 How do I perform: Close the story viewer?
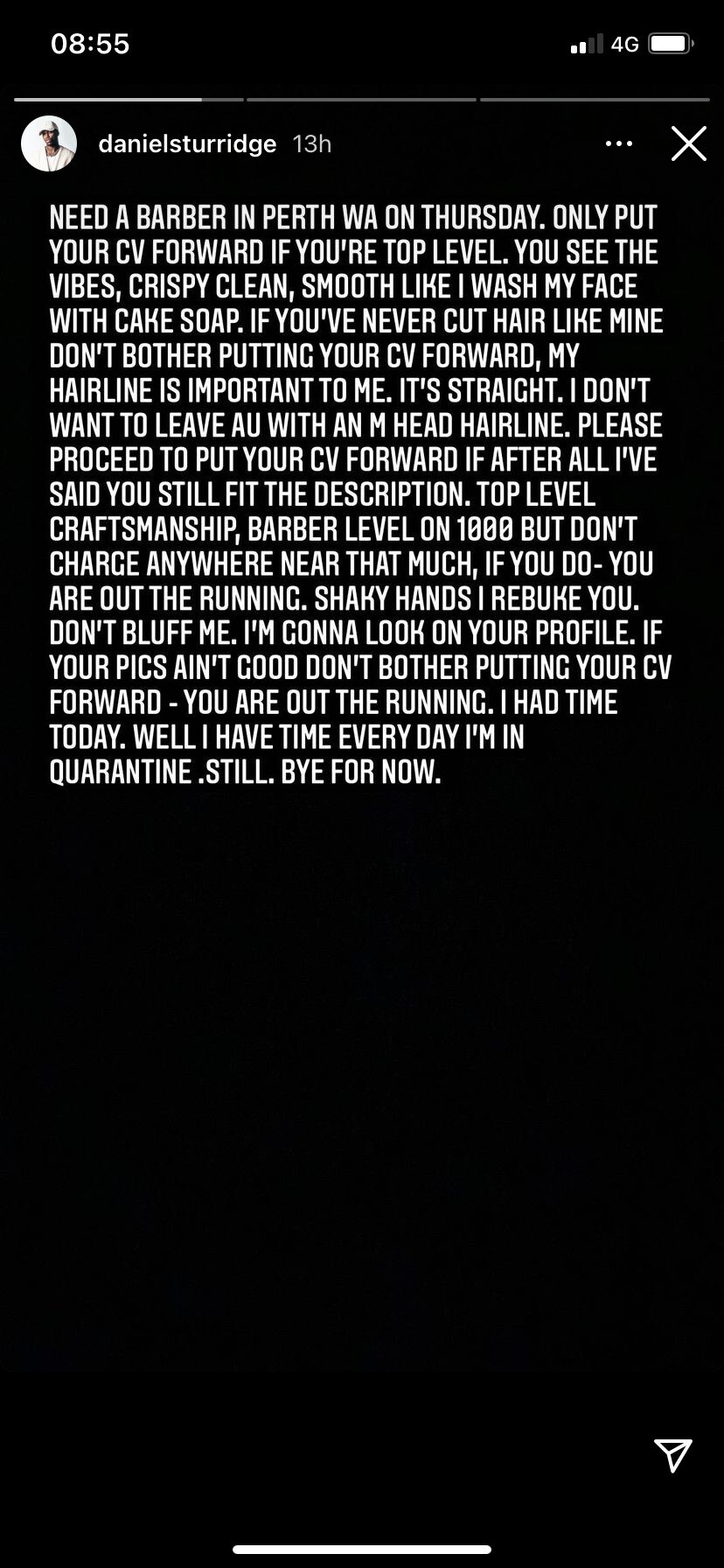pyautogui.click(x=688, y=143)
